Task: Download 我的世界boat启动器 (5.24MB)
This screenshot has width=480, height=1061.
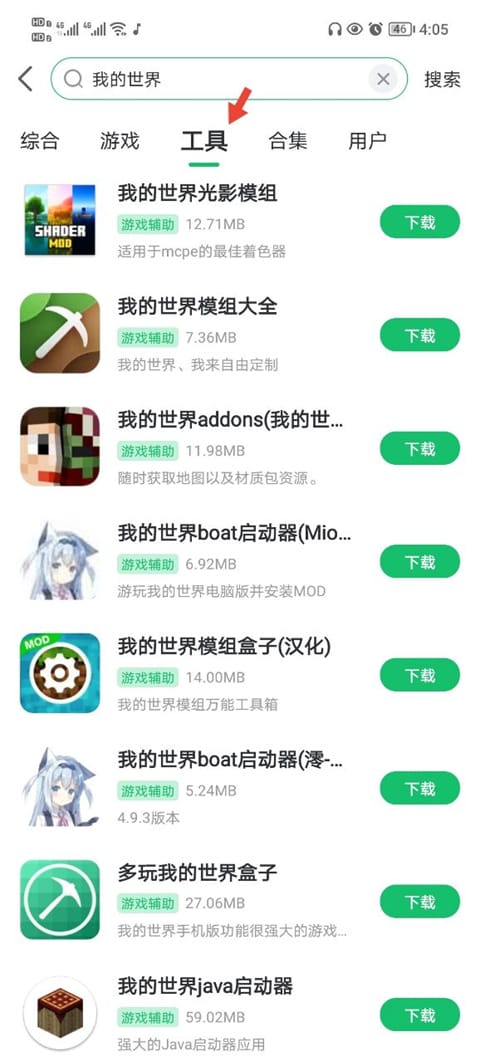Action: (x=420, y=788)
